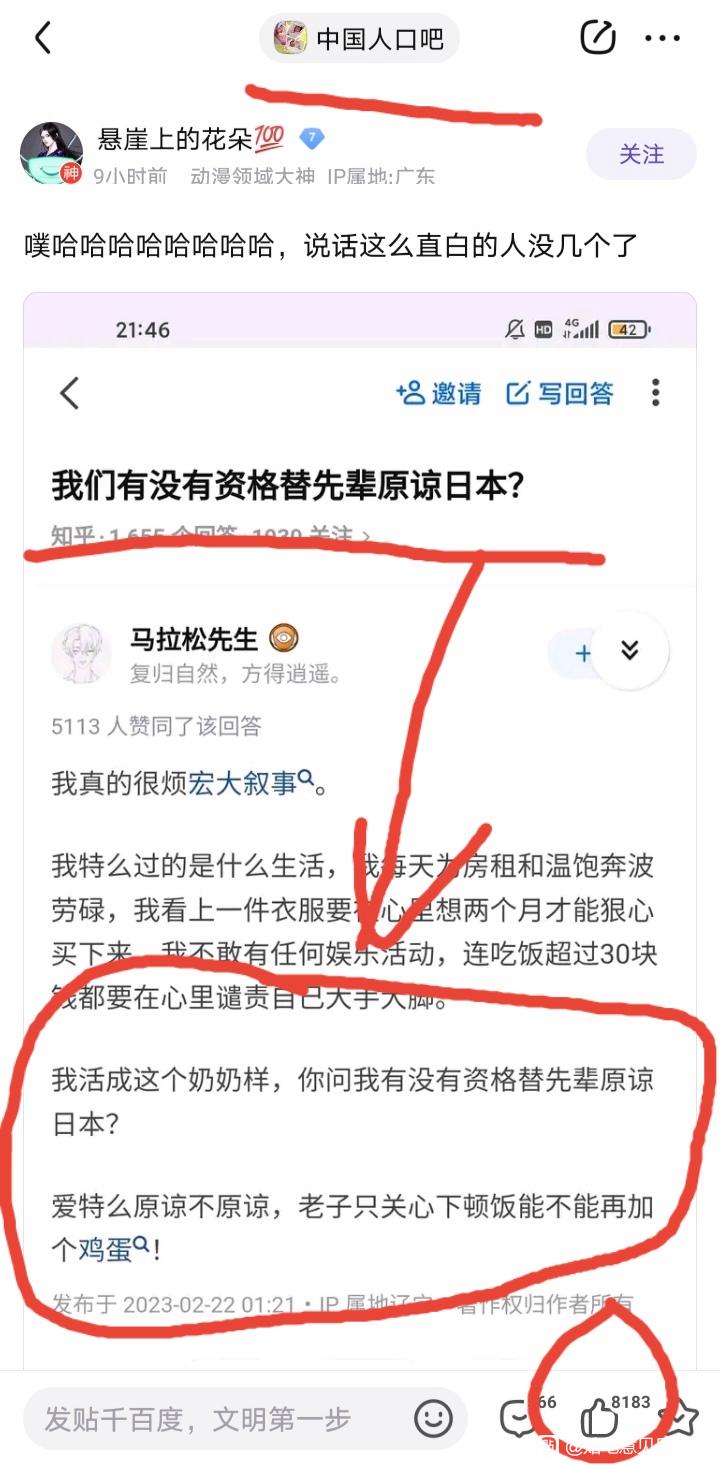Open the attached Zhihu screenshot image
The image size is (720, 1465).
(x=360, y=830)
